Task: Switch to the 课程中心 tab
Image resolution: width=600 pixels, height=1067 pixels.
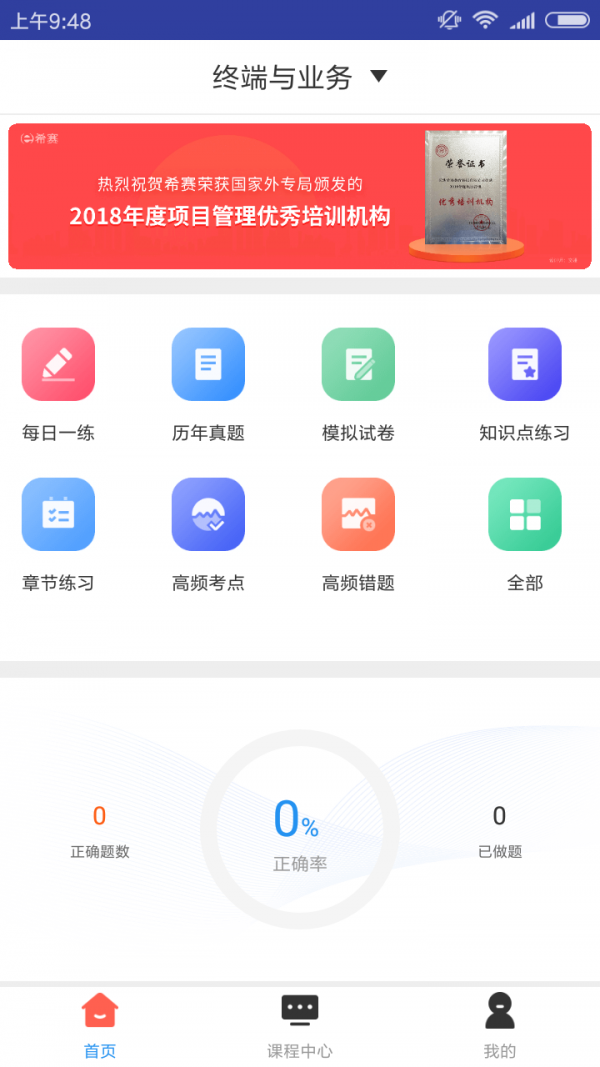Action: pos(300,1024)
